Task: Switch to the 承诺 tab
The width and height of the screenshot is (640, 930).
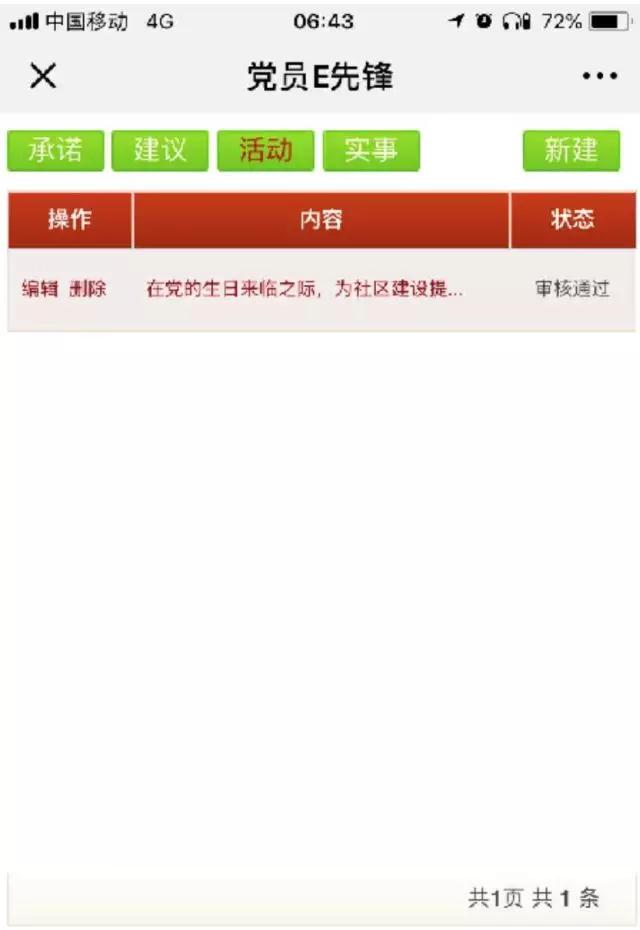Action: (x=55, y=150)
